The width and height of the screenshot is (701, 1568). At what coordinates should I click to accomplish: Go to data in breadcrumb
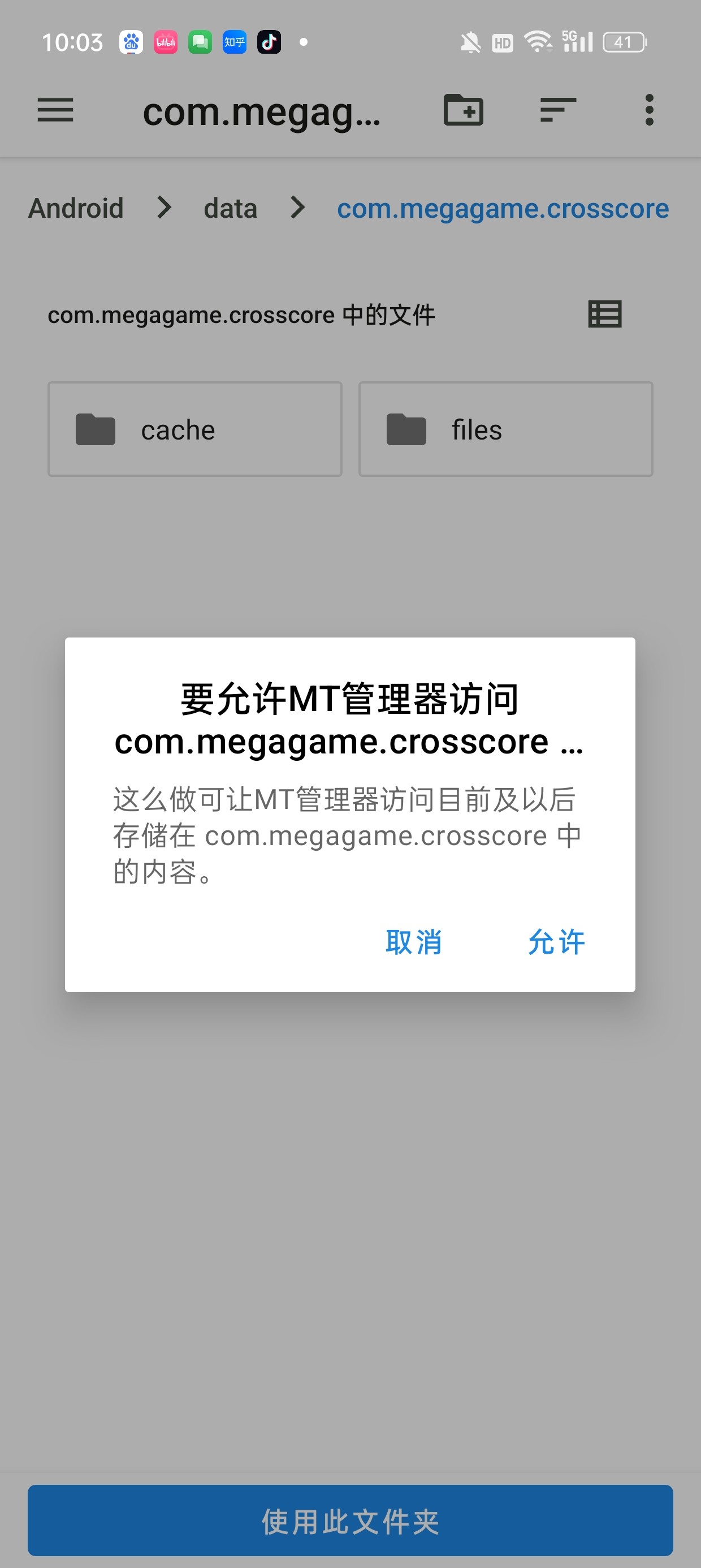230,208
